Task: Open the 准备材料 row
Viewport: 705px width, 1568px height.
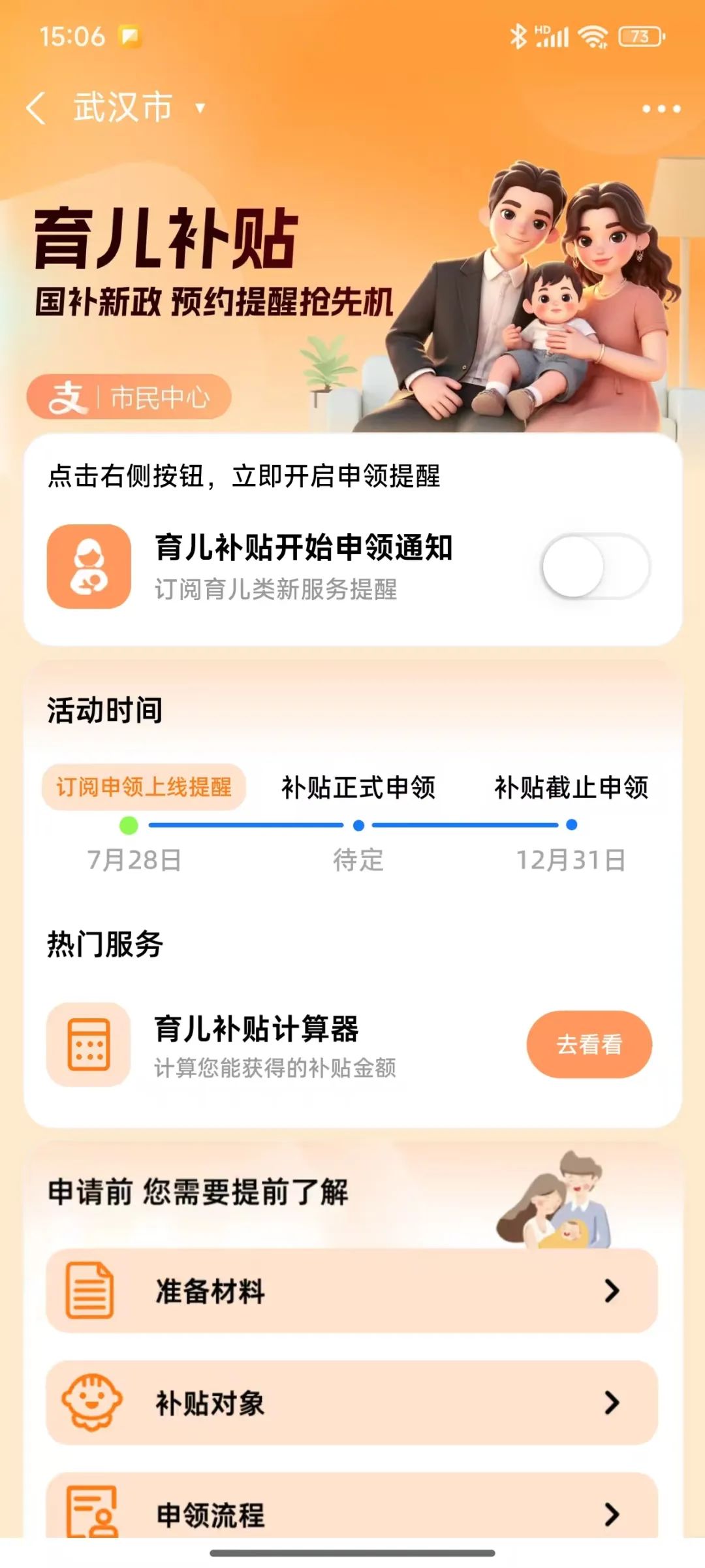Action: (351, 1290)
